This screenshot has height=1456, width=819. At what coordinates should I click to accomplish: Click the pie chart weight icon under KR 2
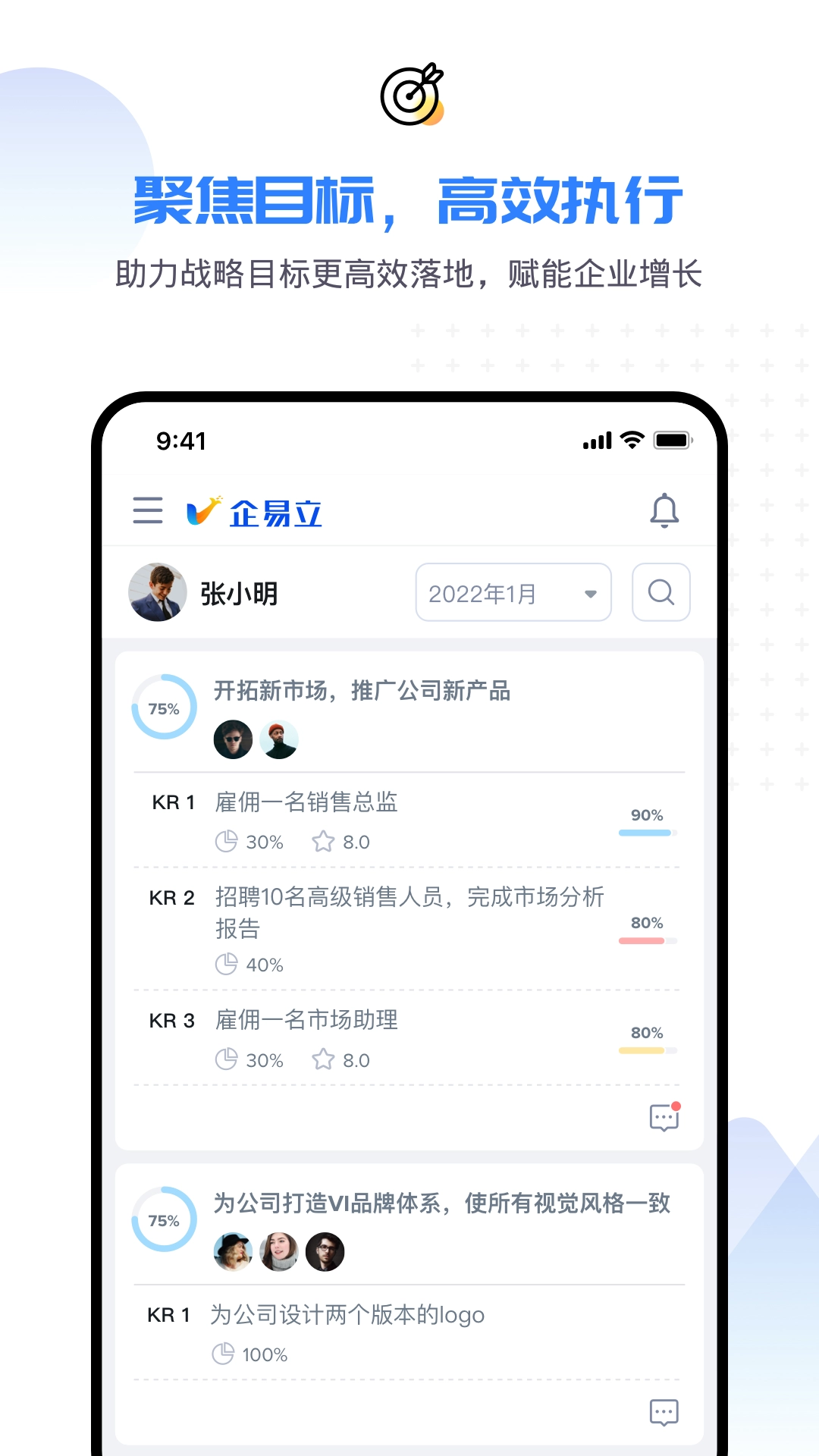pos(225,965)
